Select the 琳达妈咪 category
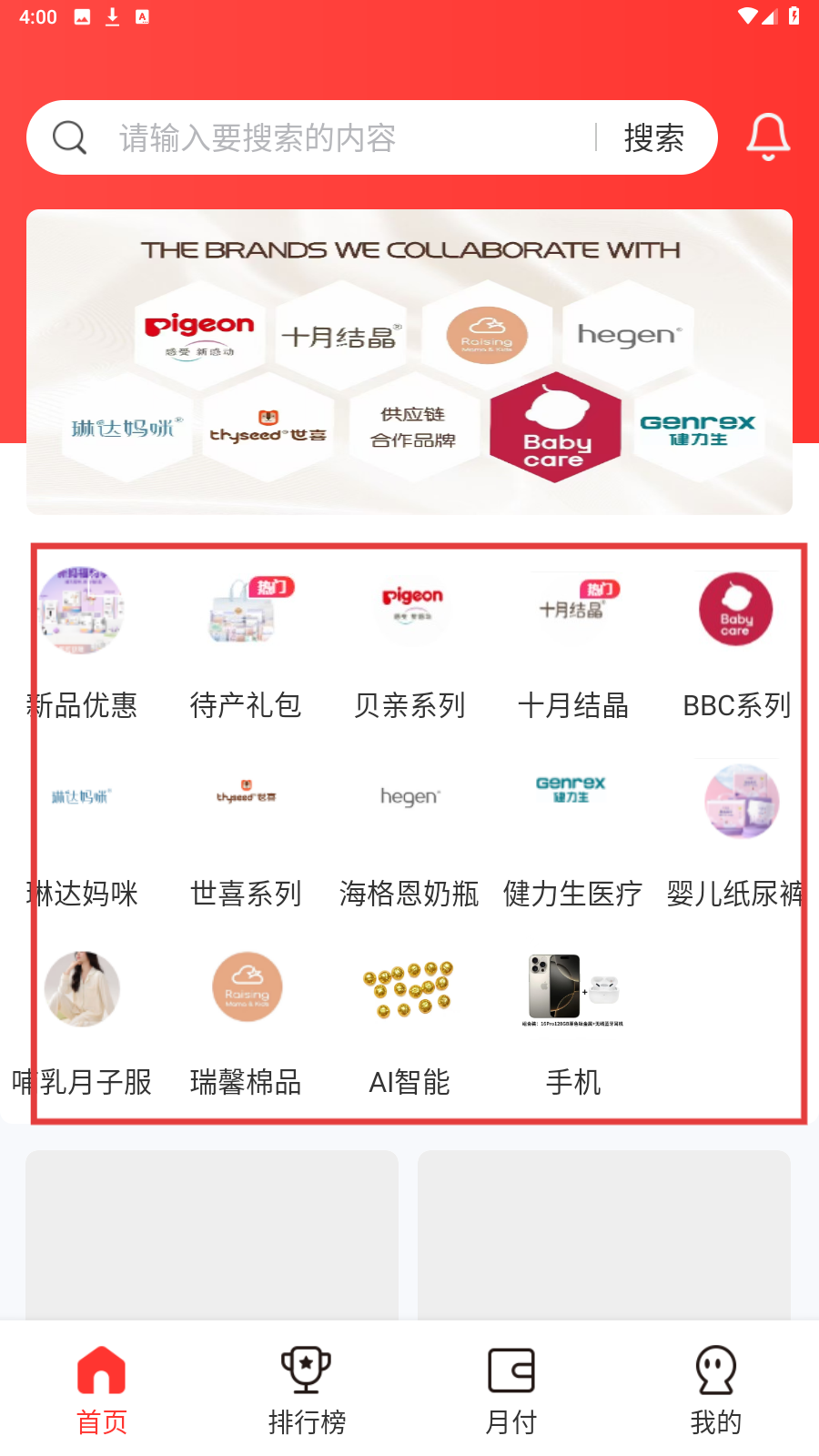 coord(82,832)
